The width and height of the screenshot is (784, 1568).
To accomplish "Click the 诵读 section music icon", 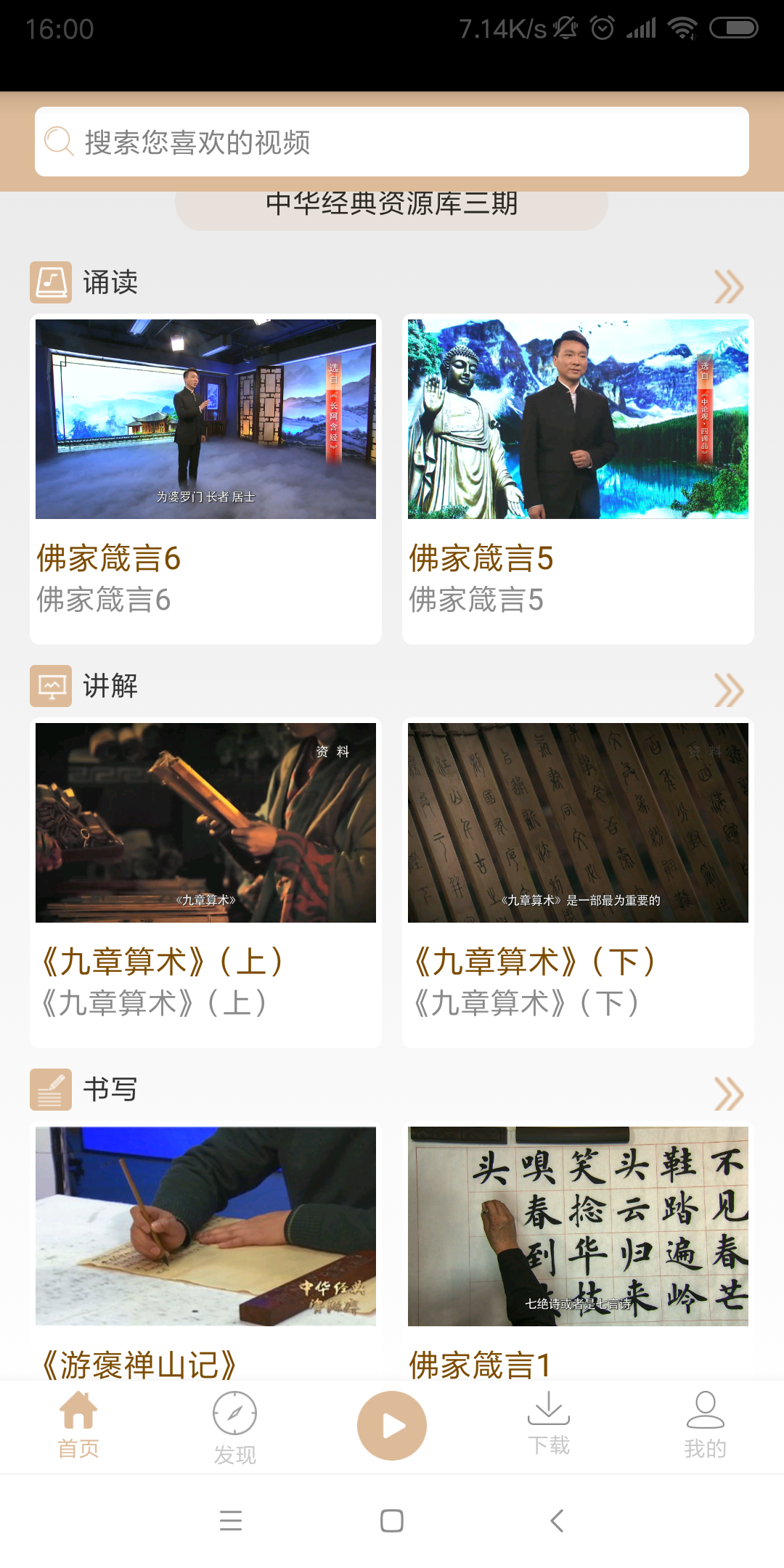I will [51, 282].
